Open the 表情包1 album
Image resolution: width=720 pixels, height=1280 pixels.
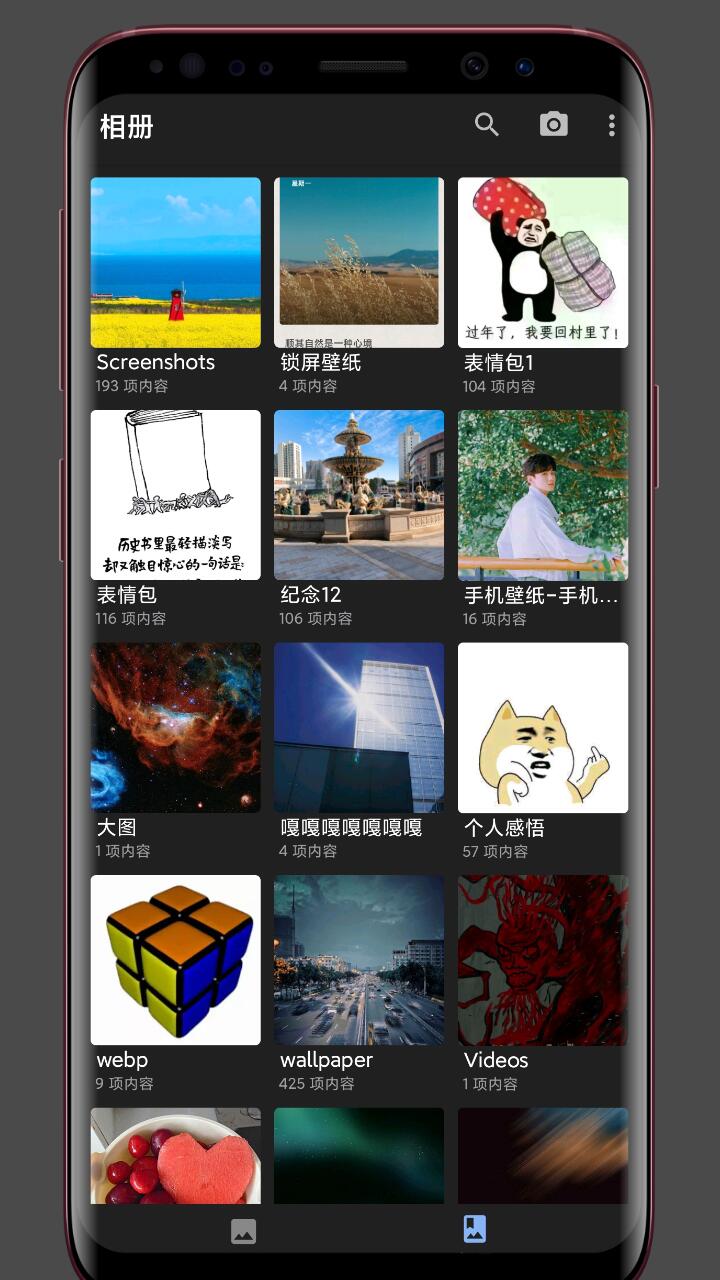(x=543, y=263)
